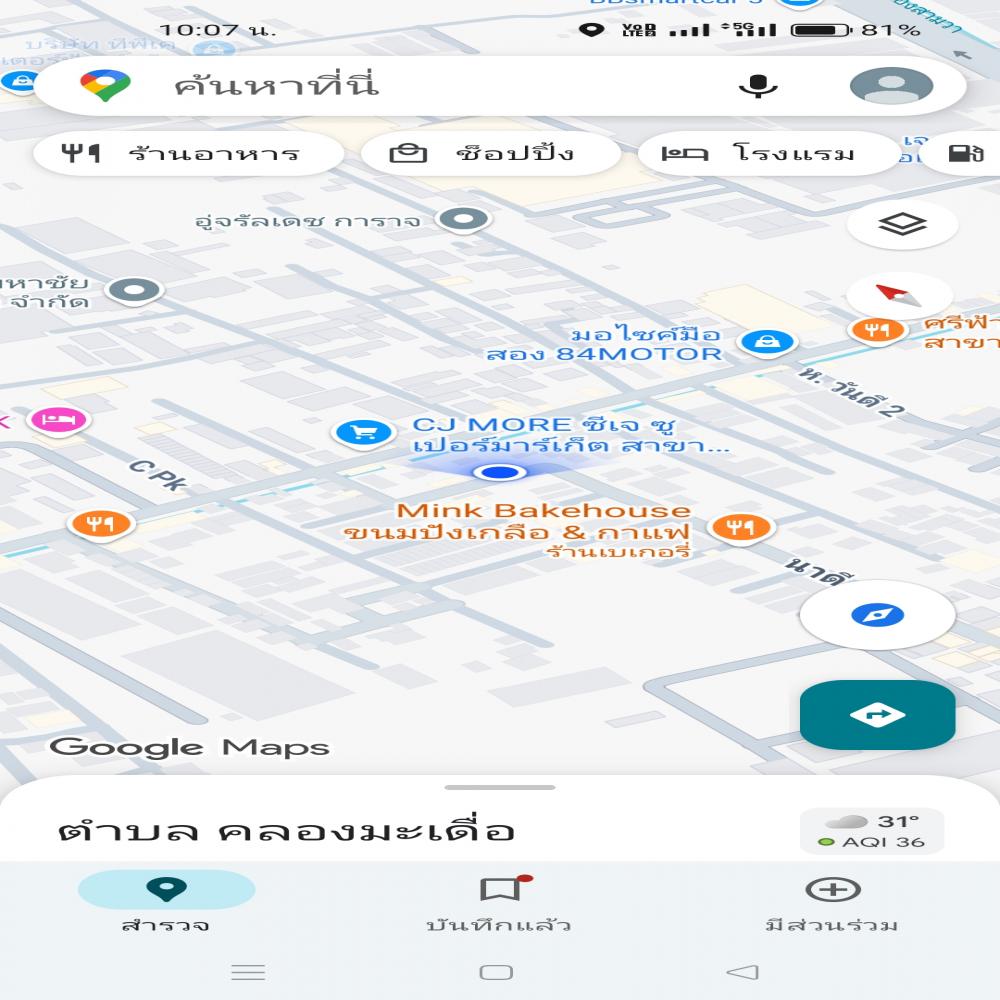The image size is (1000, 1000).
Task: Switch to the บันทึกแล้ว saved tab
Action: click(x=499, y=904)
